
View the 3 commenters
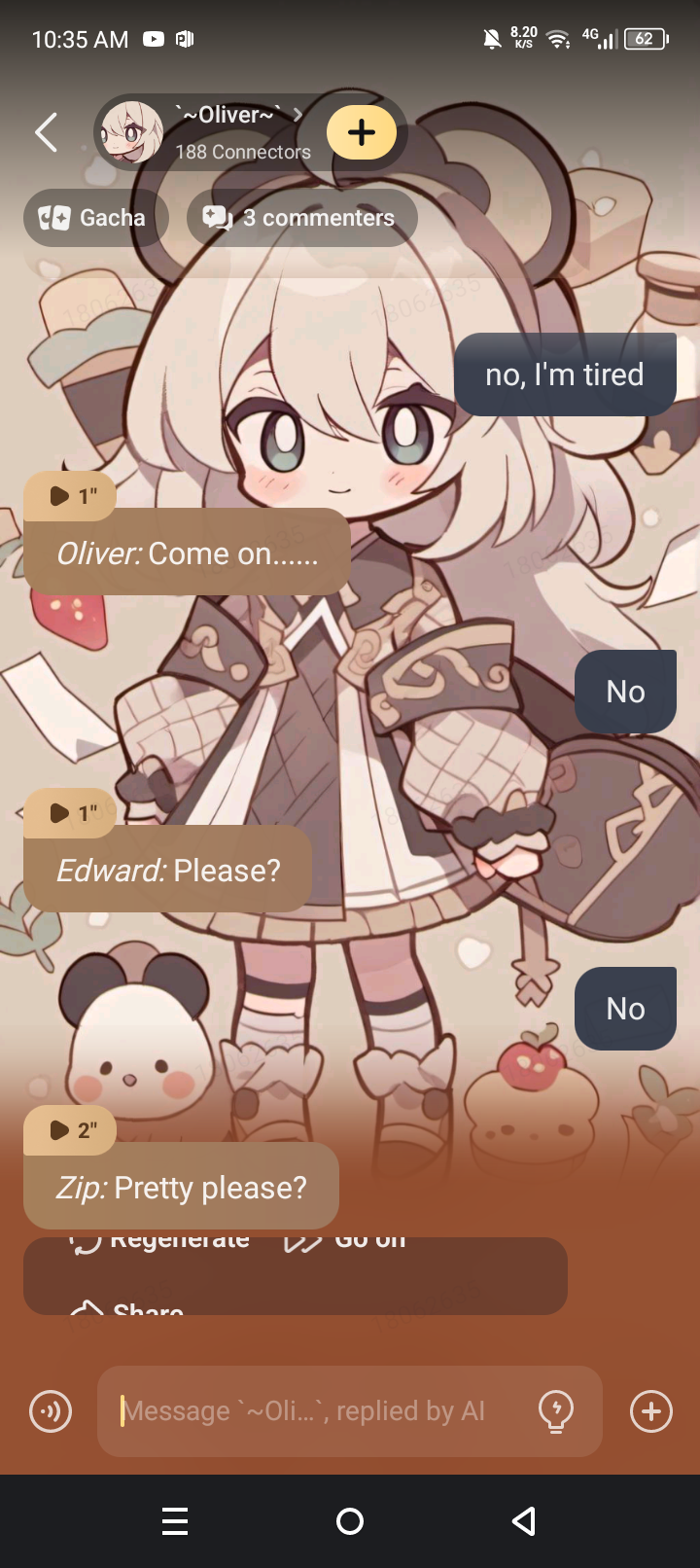301,218
